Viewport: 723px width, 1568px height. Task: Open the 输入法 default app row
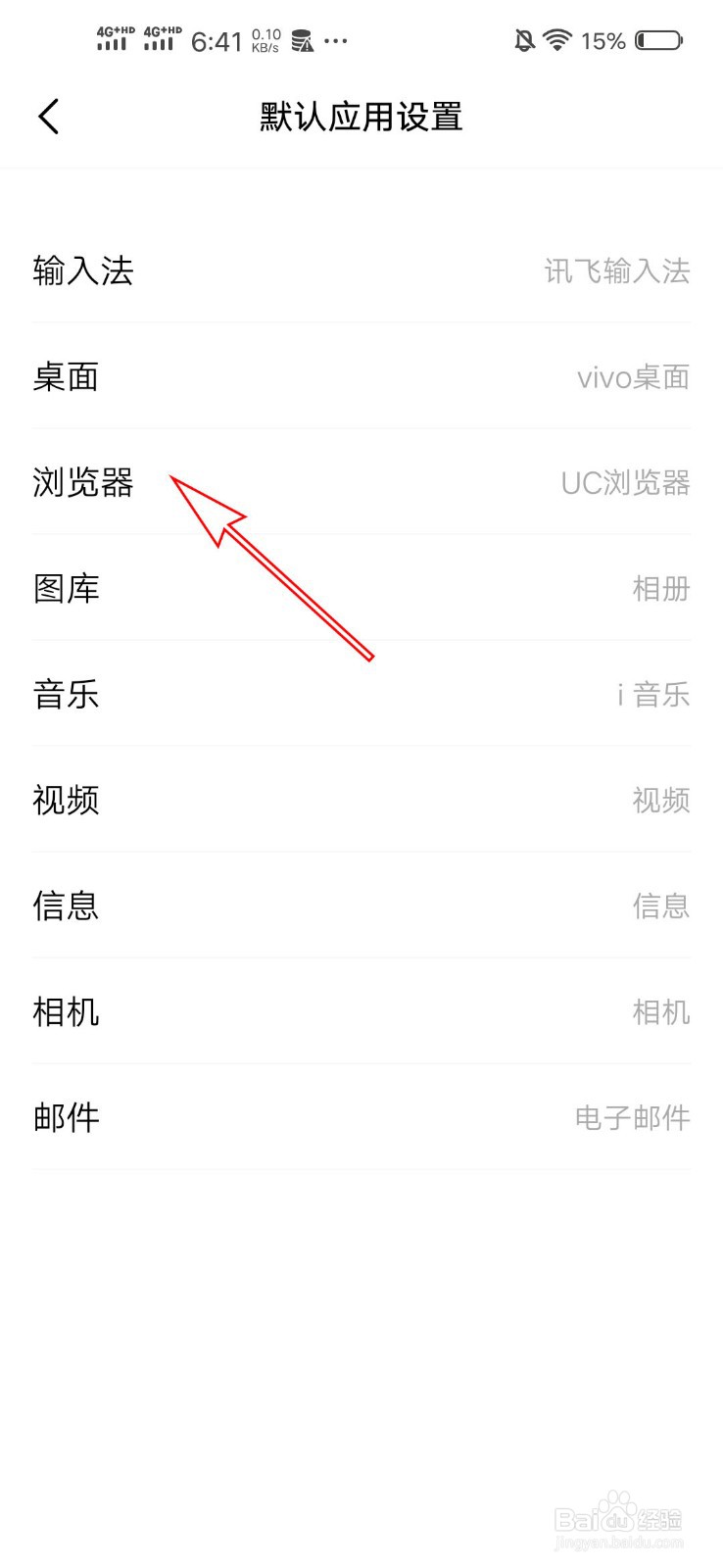point(361,270)
